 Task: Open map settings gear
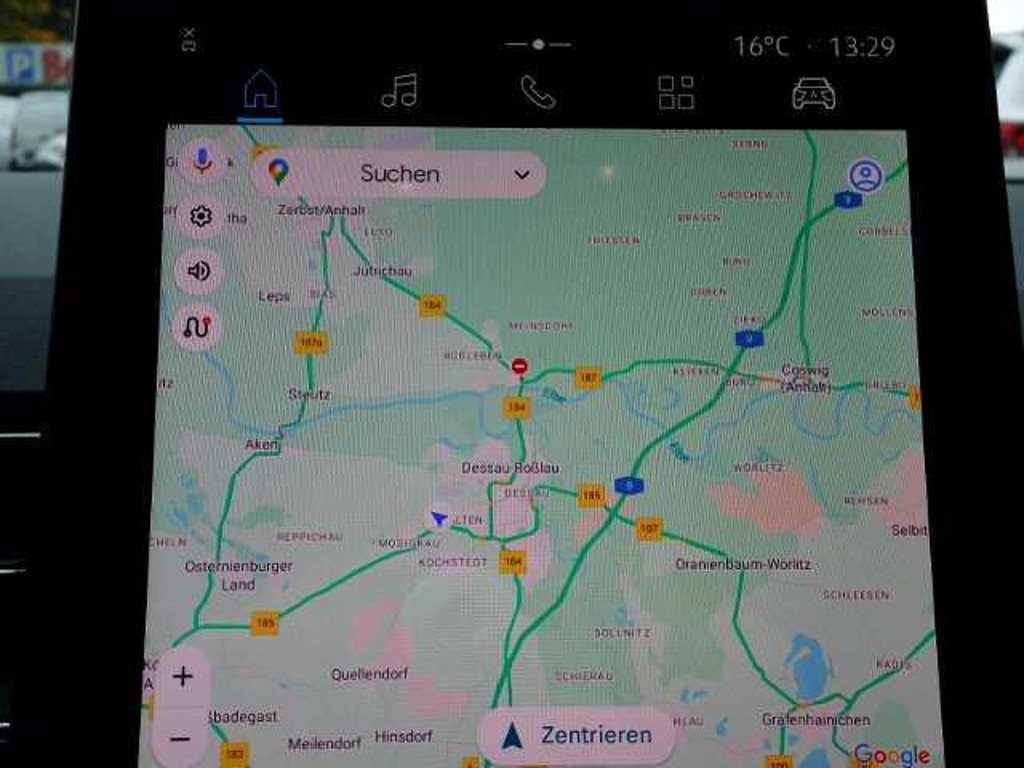pyautogui.click(x=200, y=216)
